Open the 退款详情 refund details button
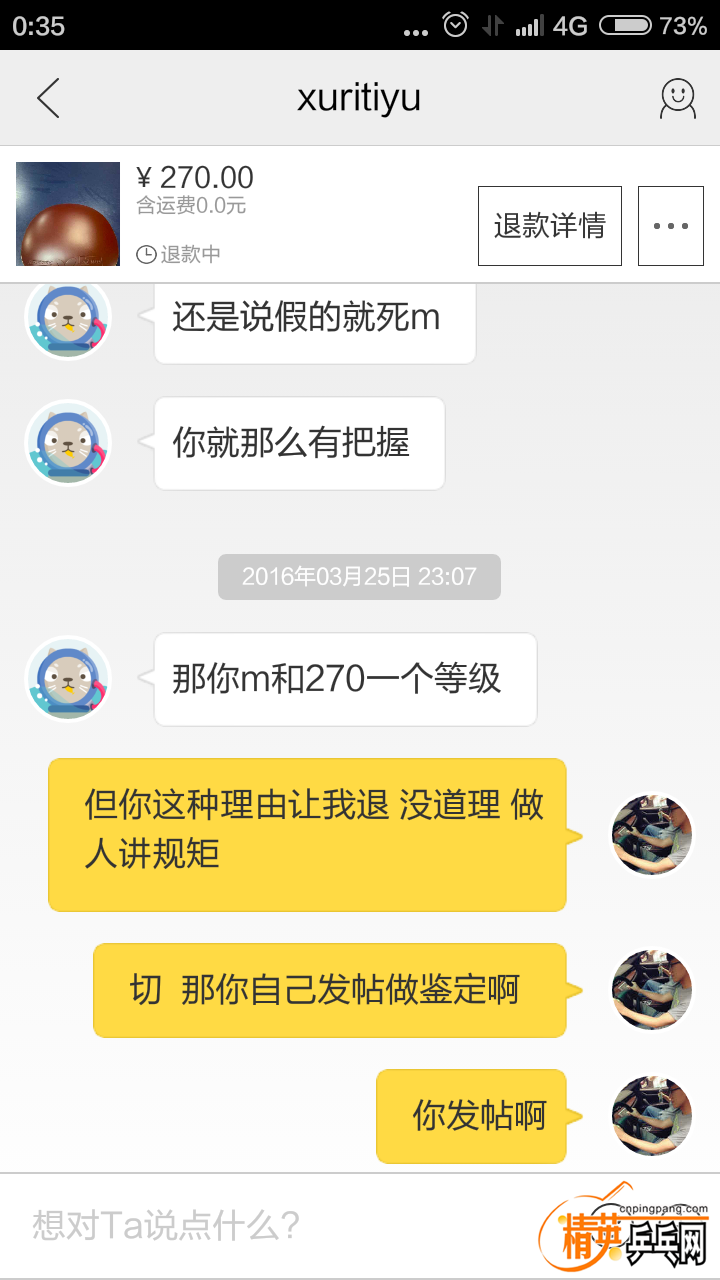This screenshot has width=720, height=1280. tap(549, 225)
